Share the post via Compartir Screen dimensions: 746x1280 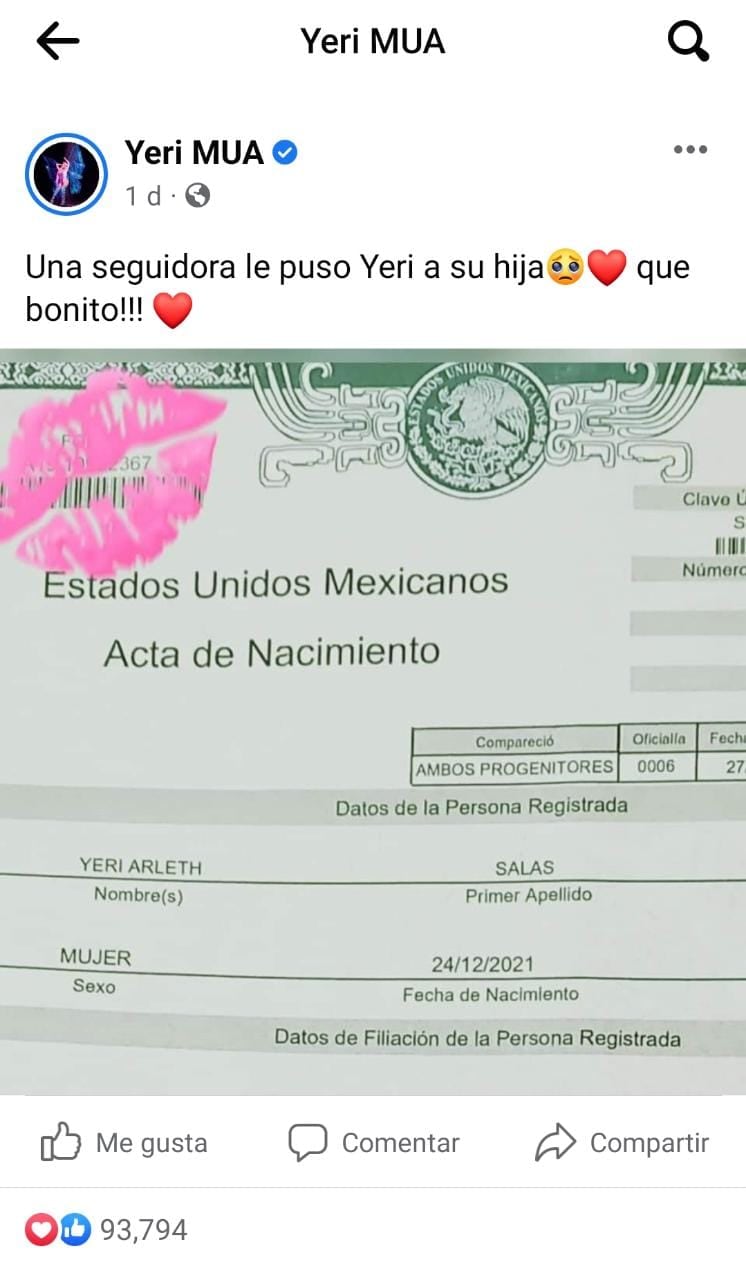(x=622, y=1143)
